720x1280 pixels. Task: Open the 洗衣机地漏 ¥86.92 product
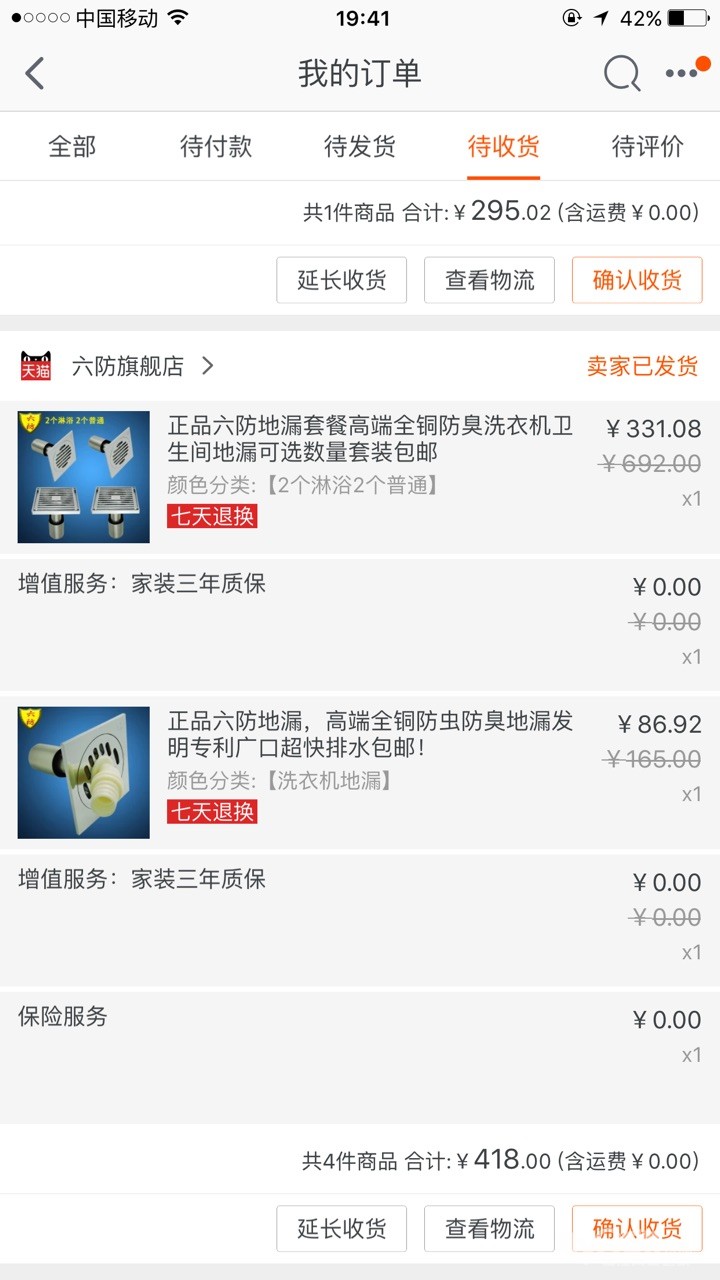click(370, 735)
